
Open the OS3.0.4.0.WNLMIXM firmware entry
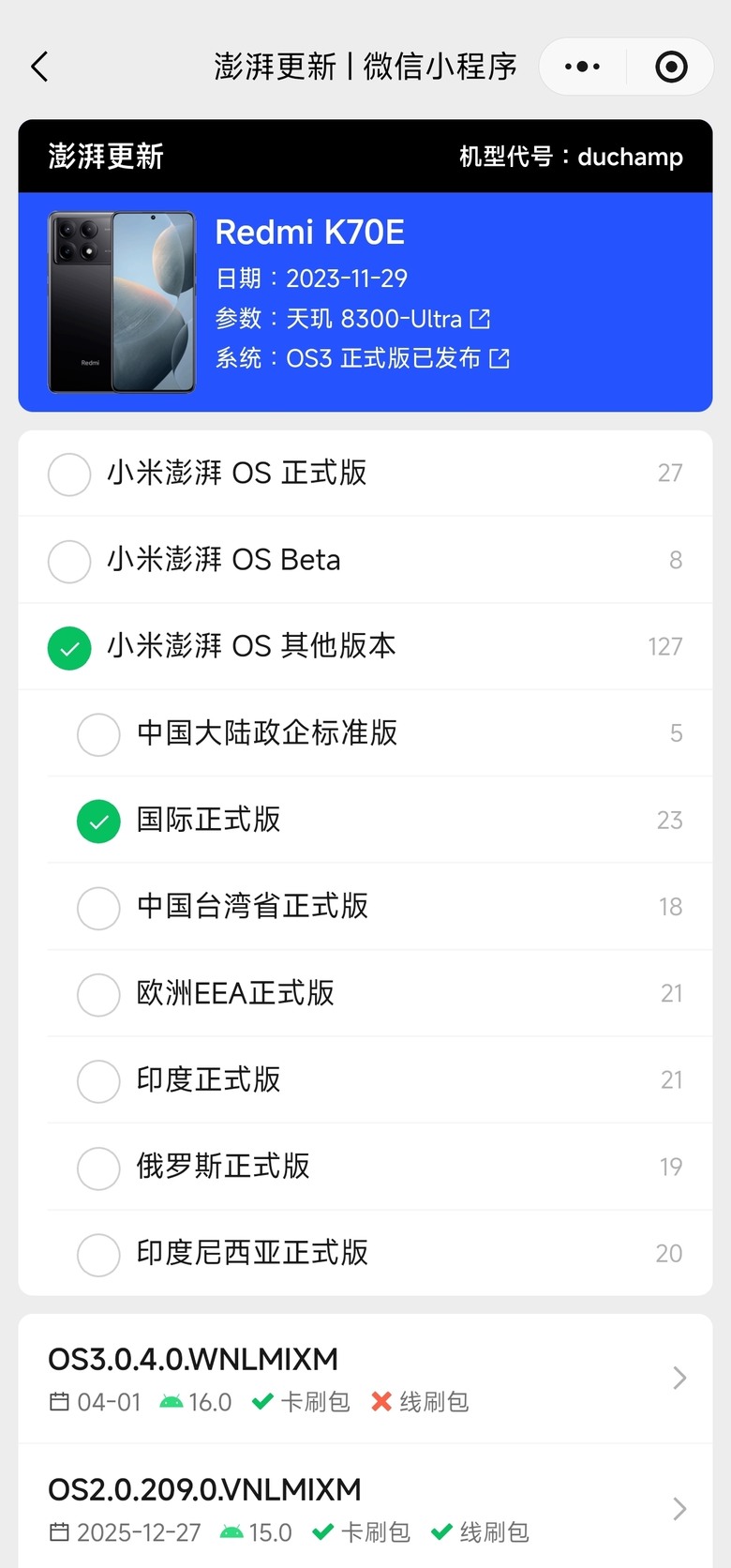(x=365, y=1378)
